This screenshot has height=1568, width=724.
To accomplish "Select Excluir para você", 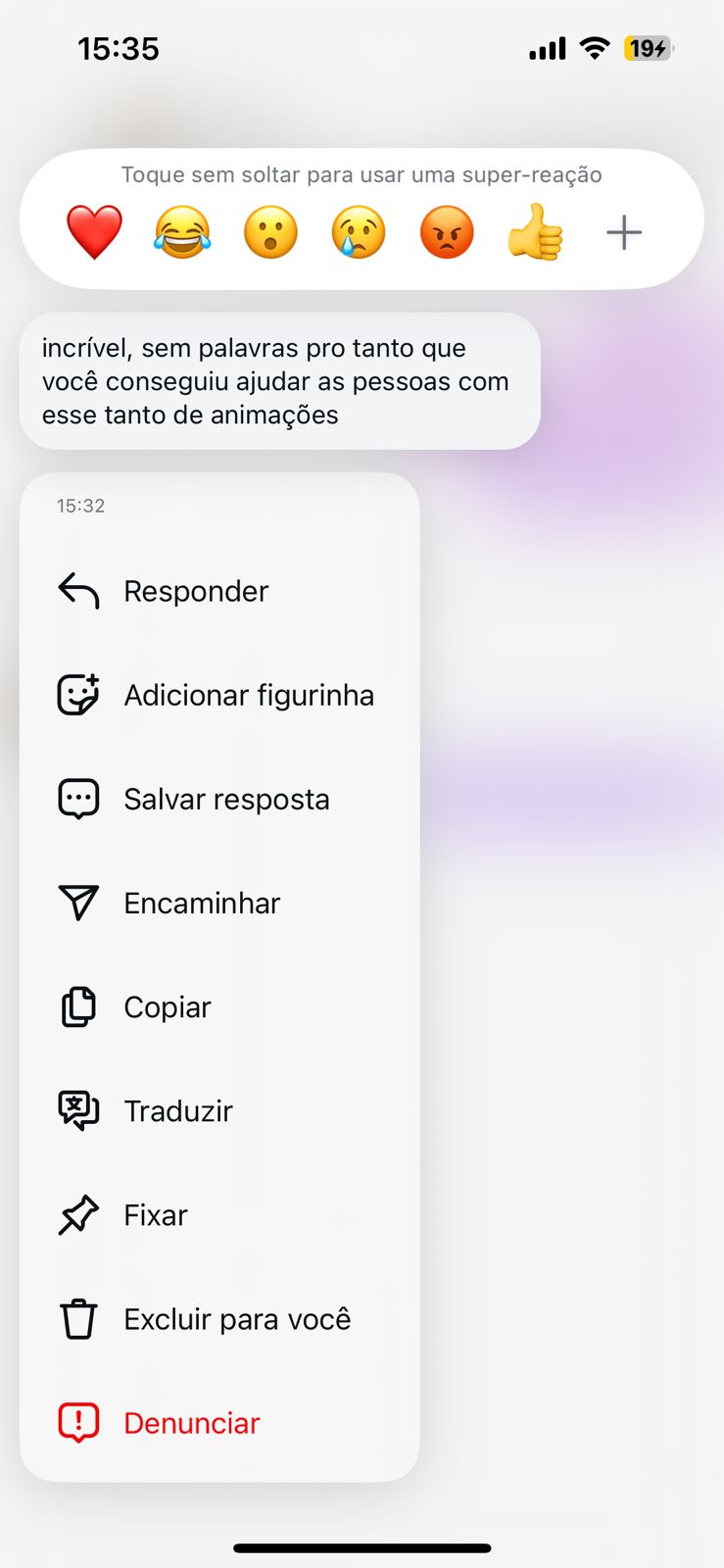I will coord(237,1318).
